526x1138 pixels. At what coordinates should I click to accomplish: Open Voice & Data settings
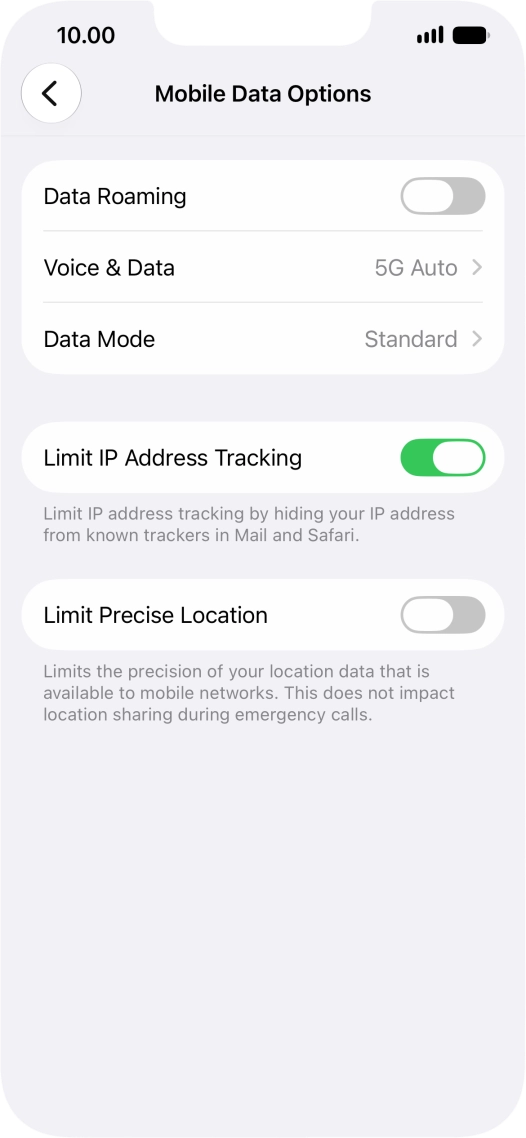pos(263,268)
